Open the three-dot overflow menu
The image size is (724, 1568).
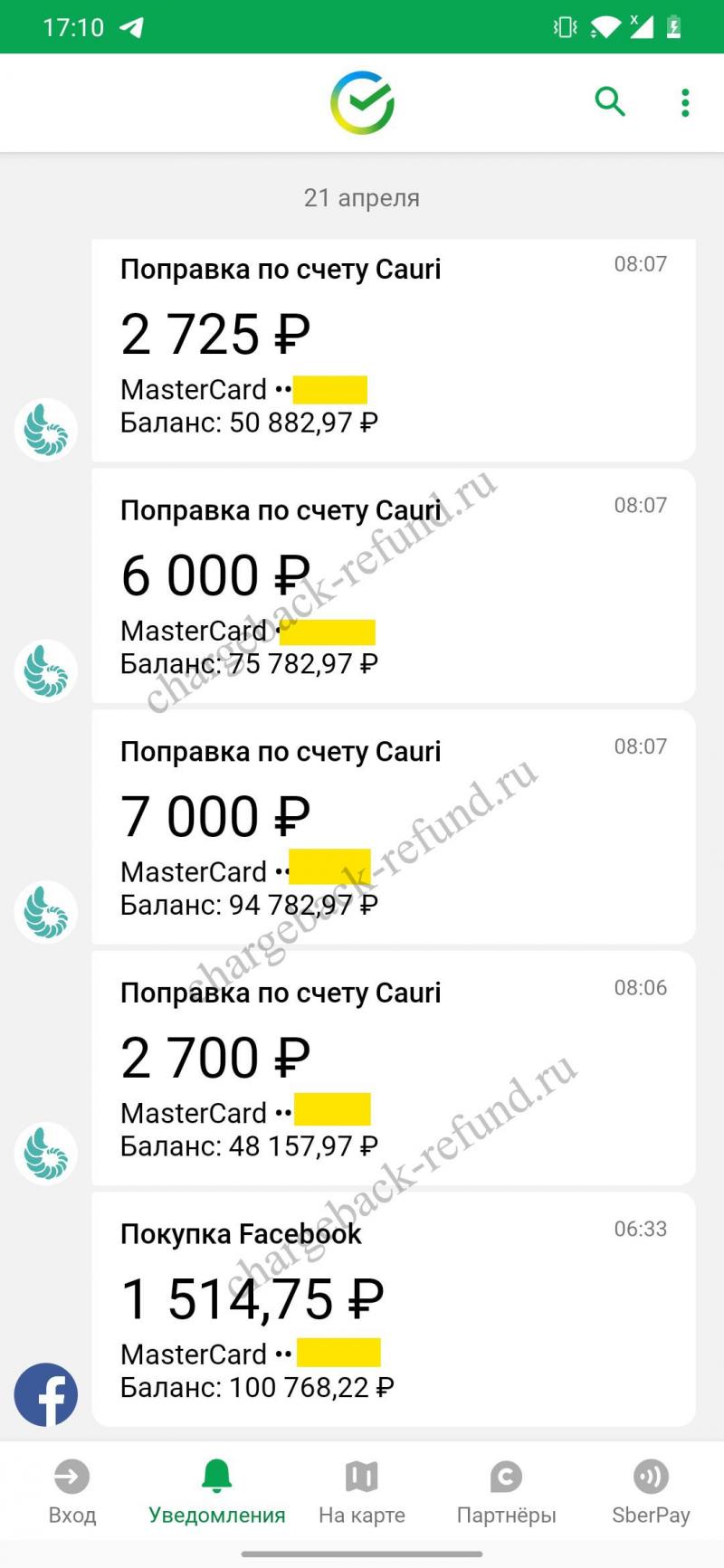[685, 102]
